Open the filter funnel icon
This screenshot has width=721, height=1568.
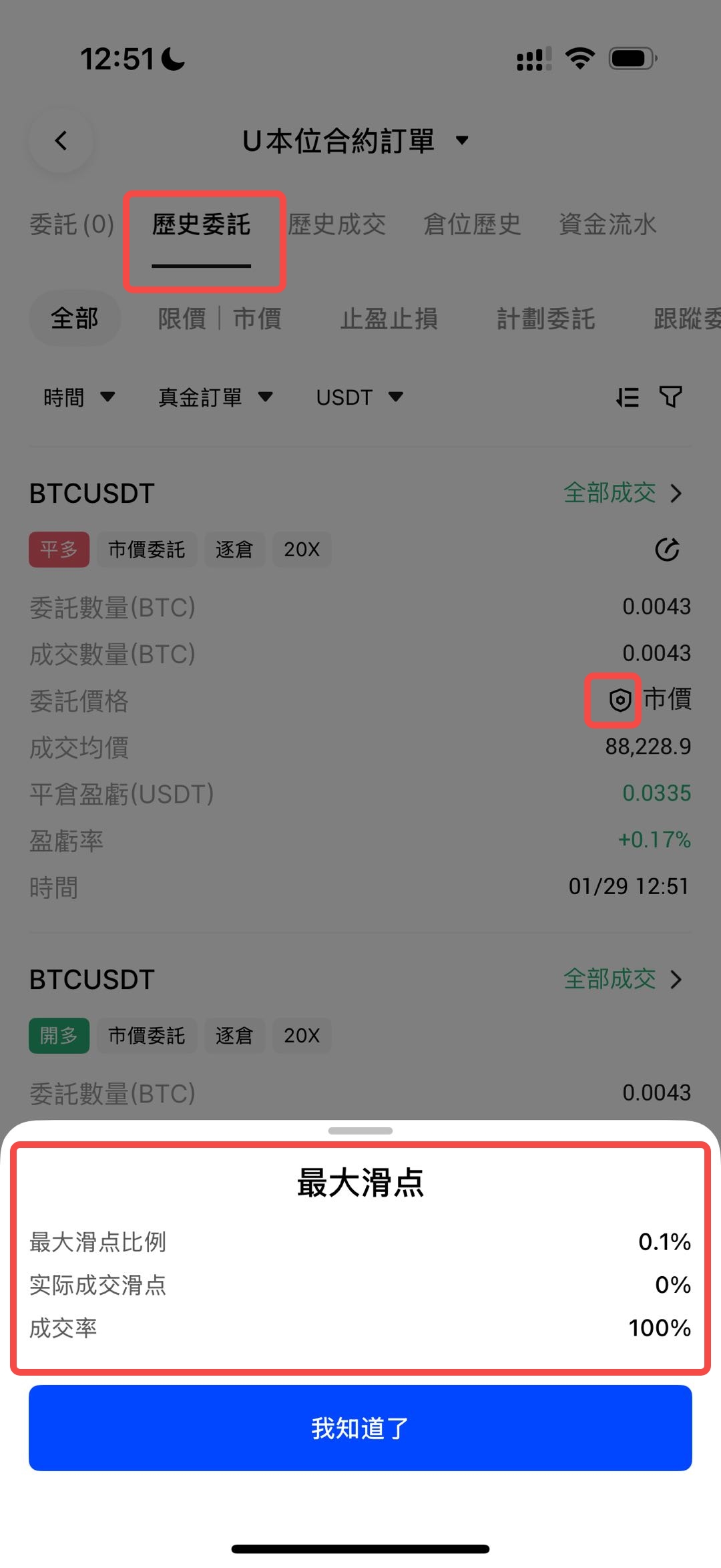[x=672, y=397]
